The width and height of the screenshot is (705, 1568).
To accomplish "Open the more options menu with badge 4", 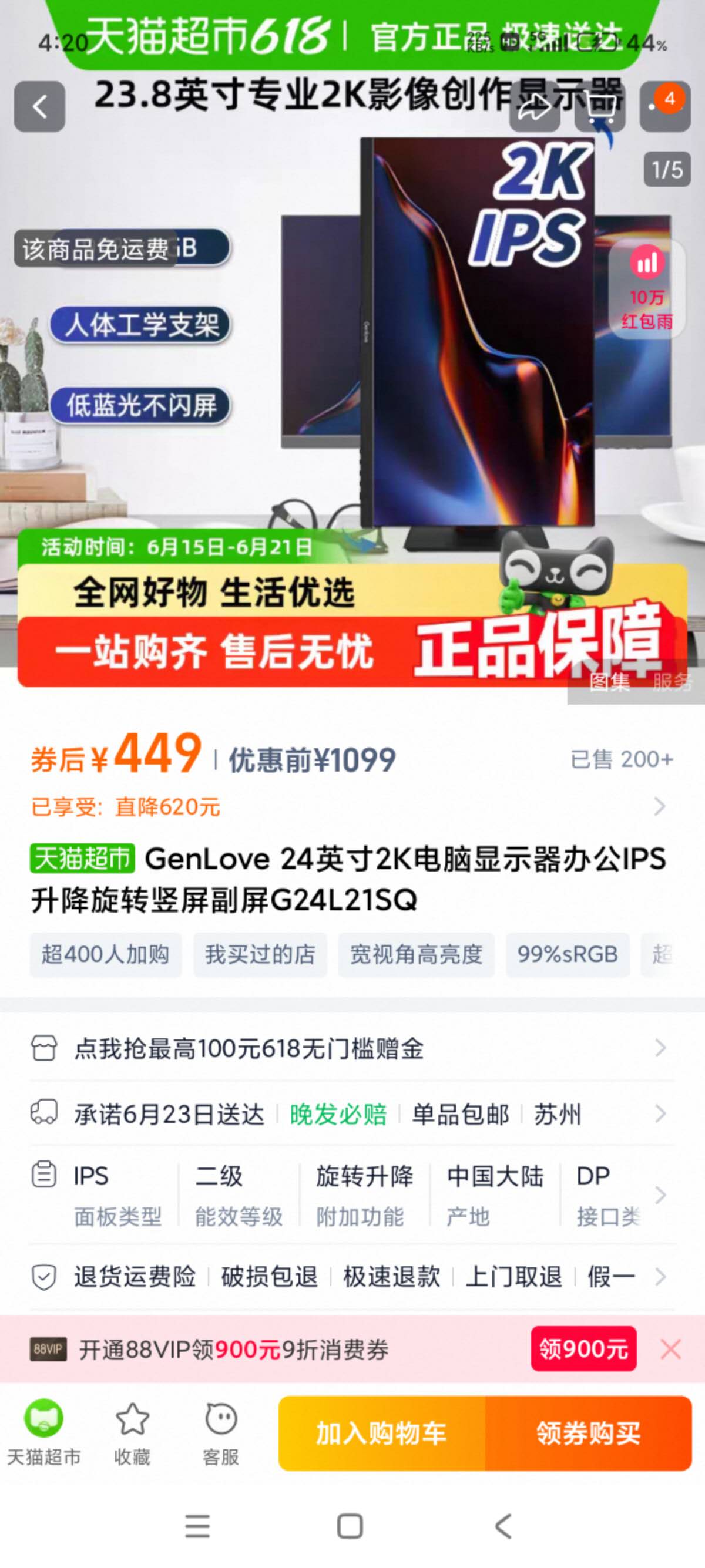I will pyautogui.click(x=666, y=106).
